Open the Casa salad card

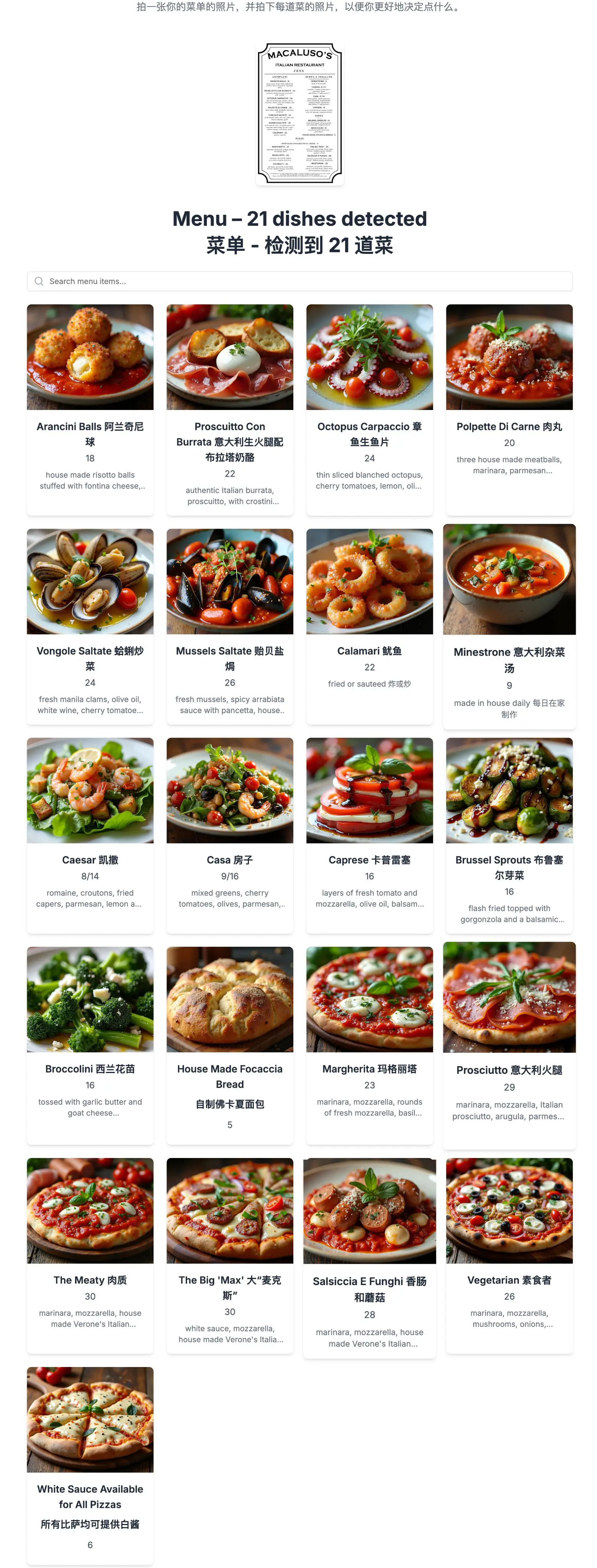pyautogui.click(x=230, y=835)
